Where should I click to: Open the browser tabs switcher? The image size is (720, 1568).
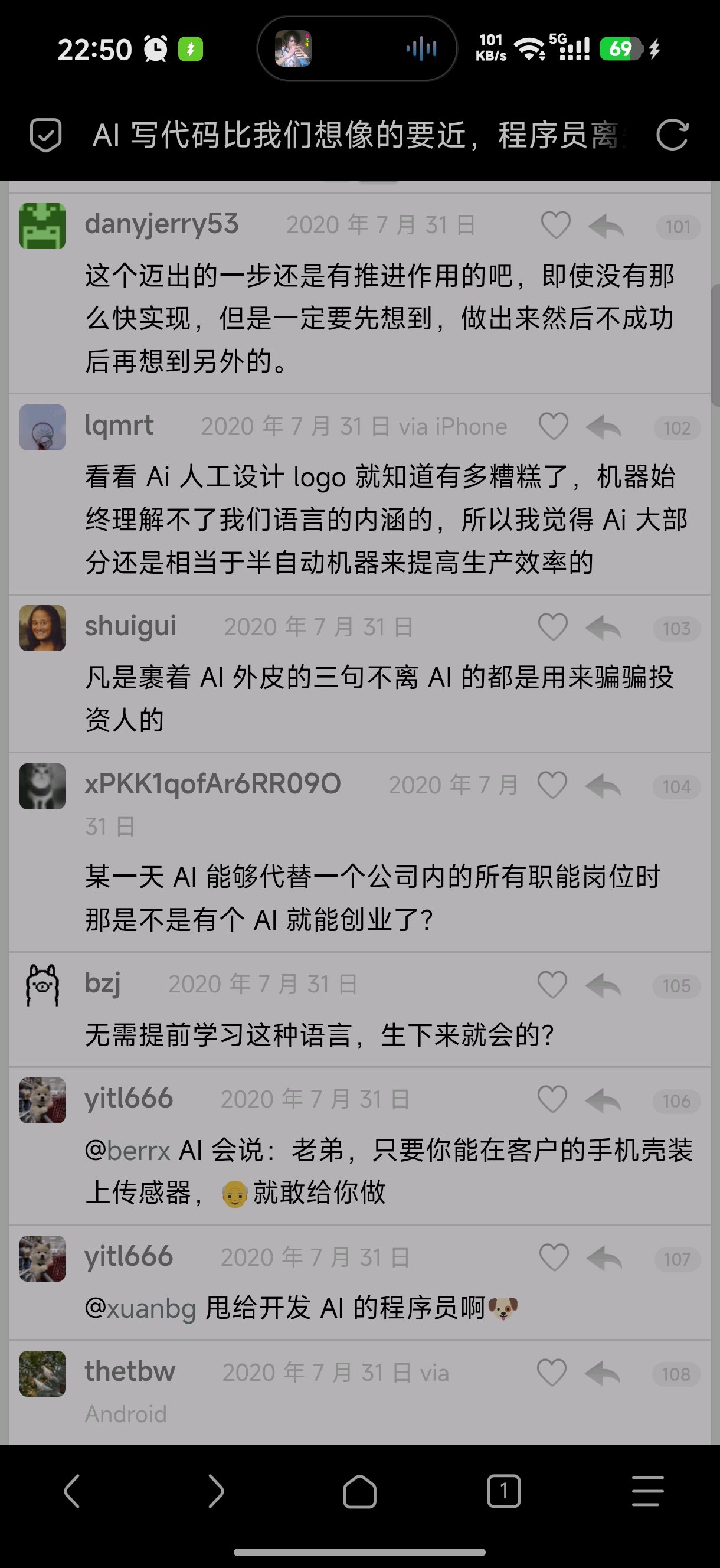coord(504,1491)
